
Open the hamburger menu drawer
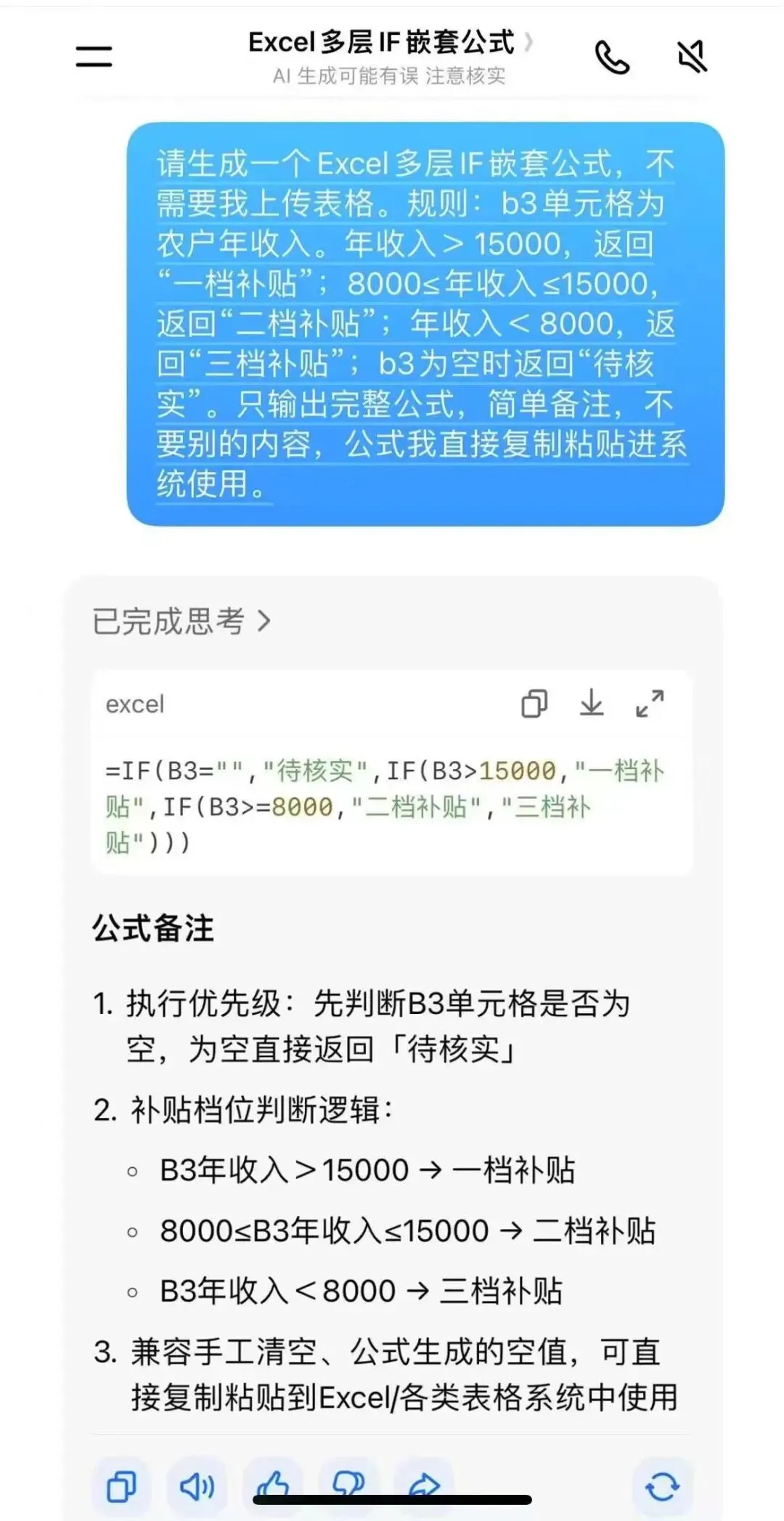click(x=94, y=56)
